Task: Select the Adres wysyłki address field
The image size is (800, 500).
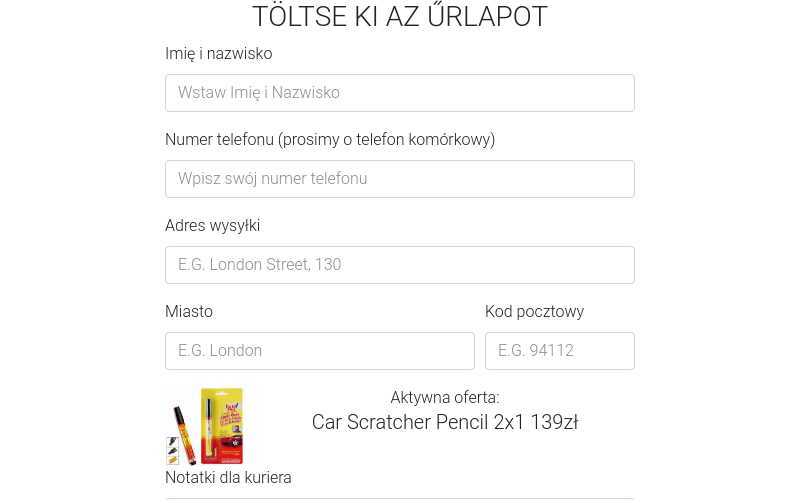Action: coord(399,265)
